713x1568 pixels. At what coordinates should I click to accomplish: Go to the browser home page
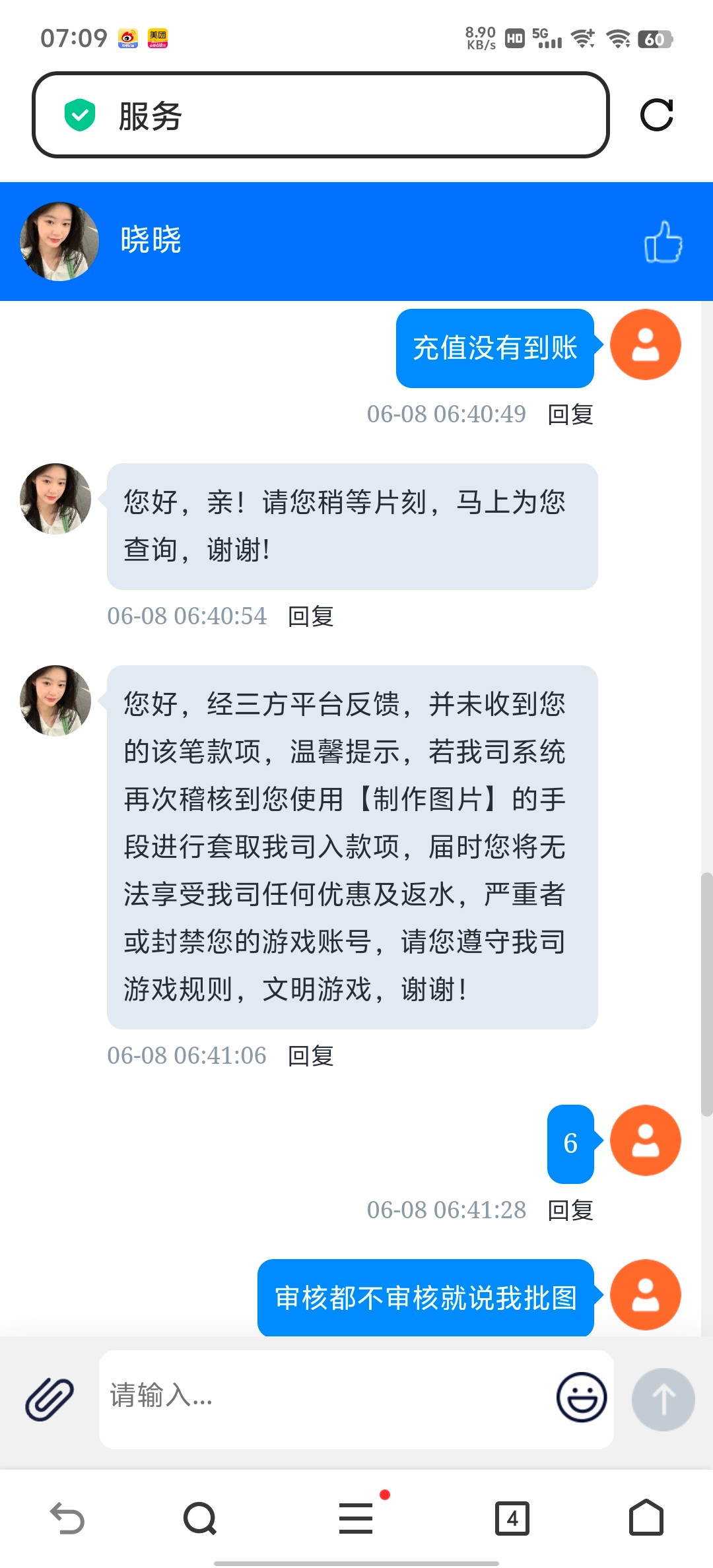(646, 1517)
